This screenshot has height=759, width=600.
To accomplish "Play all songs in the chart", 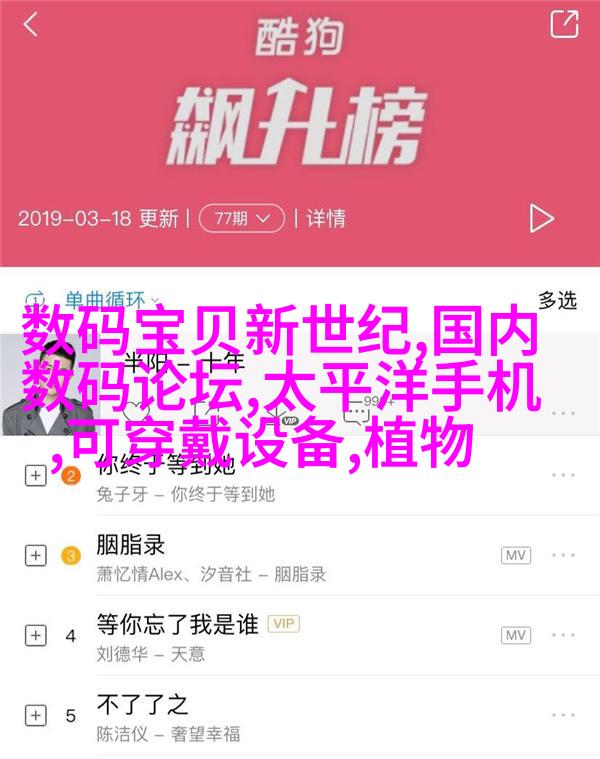I will 541,217.
